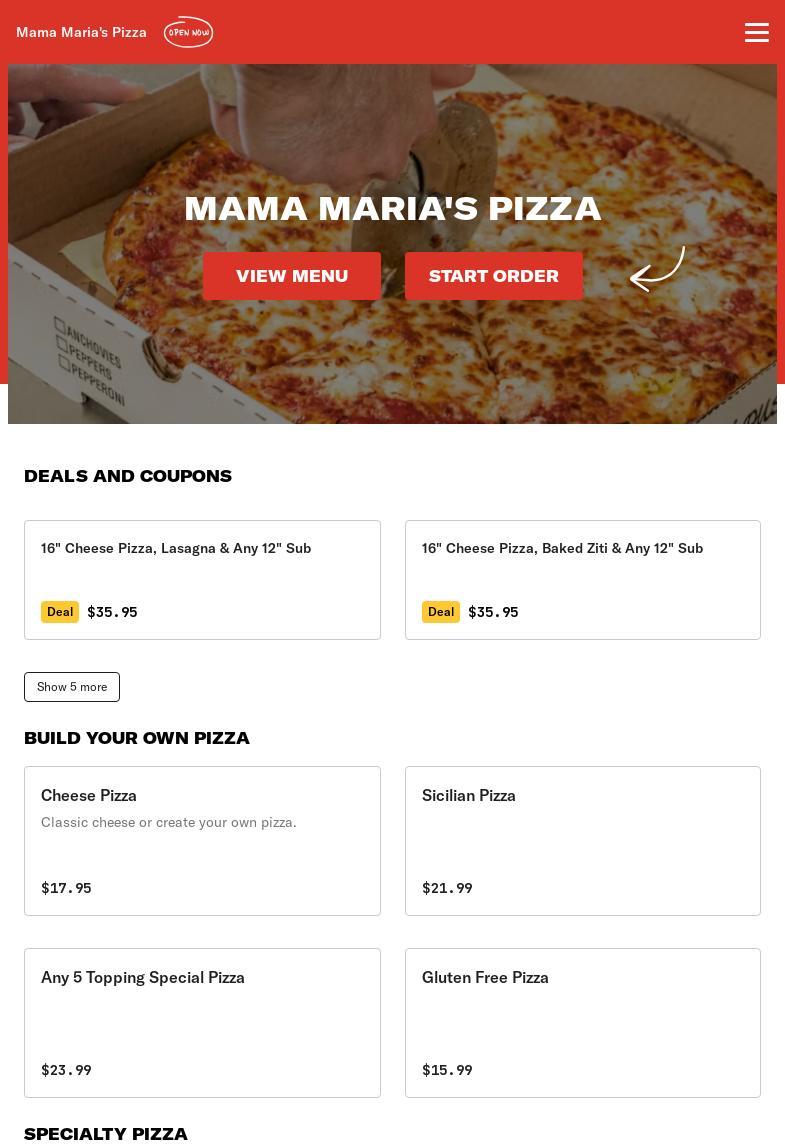Tap the View Menu button
This screenshot has height=1145, width=785.
pyautogui.click(x=292, y=276)
